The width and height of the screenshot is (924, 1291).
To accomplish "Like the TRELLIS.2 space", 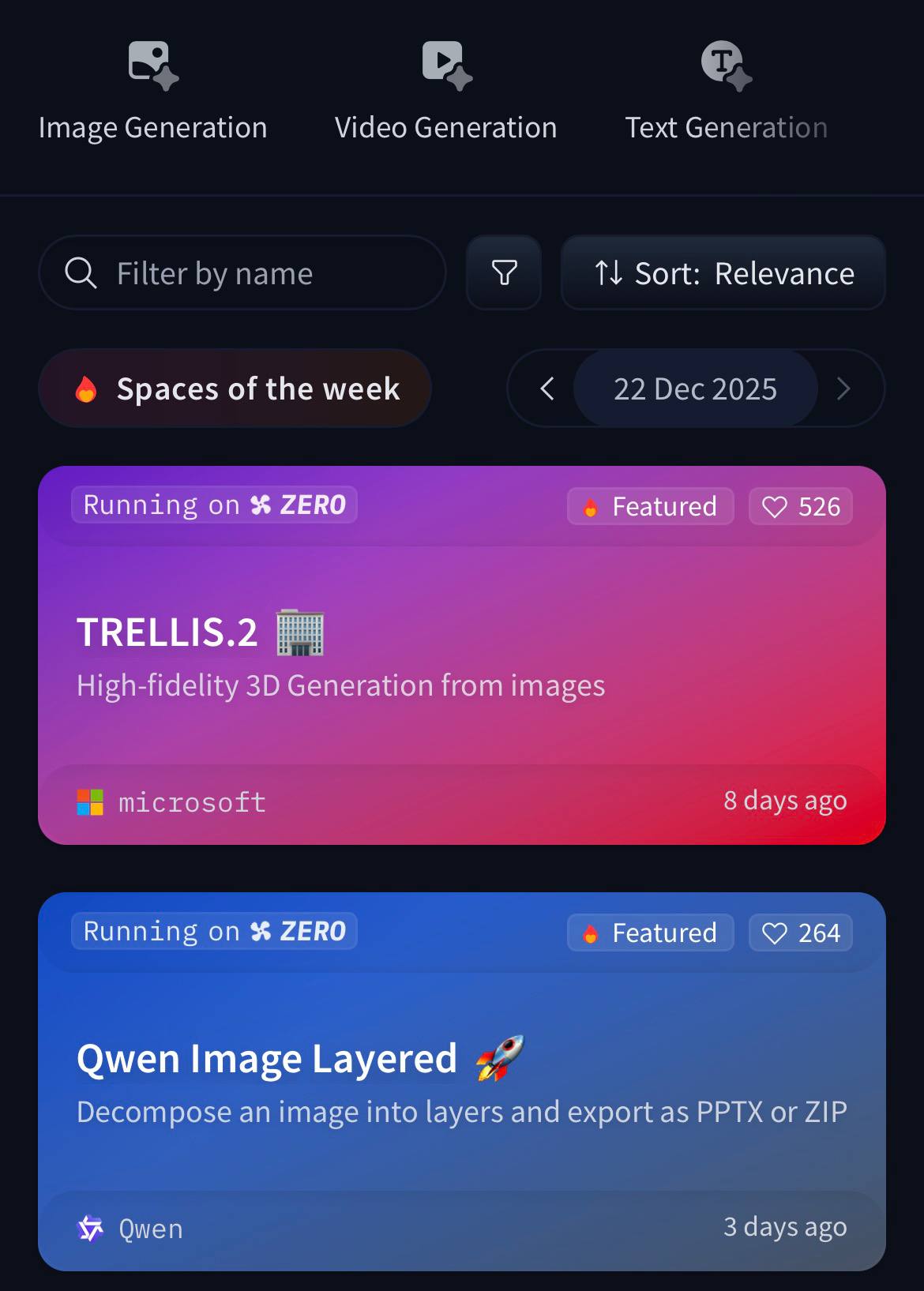I will point(800,507).
